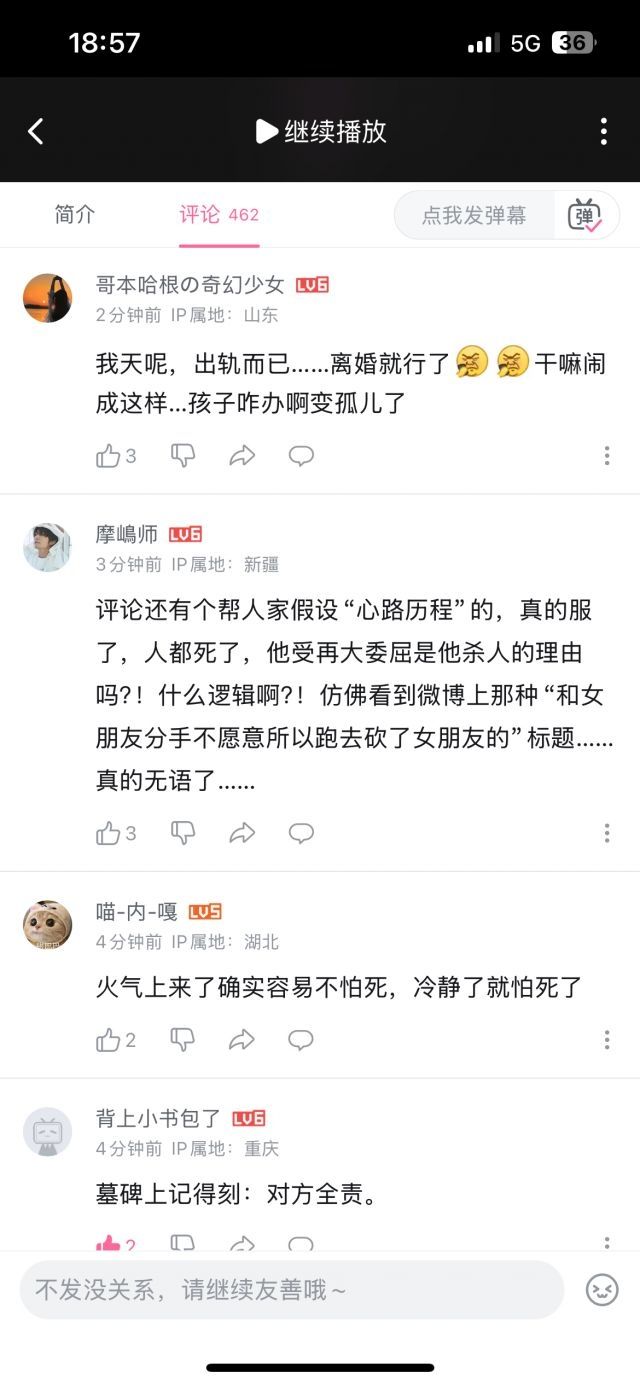Like 哥本哈根の奇幻少女's comment
The width and height of the screenshot is (640, 1385).
pos(109,456)
